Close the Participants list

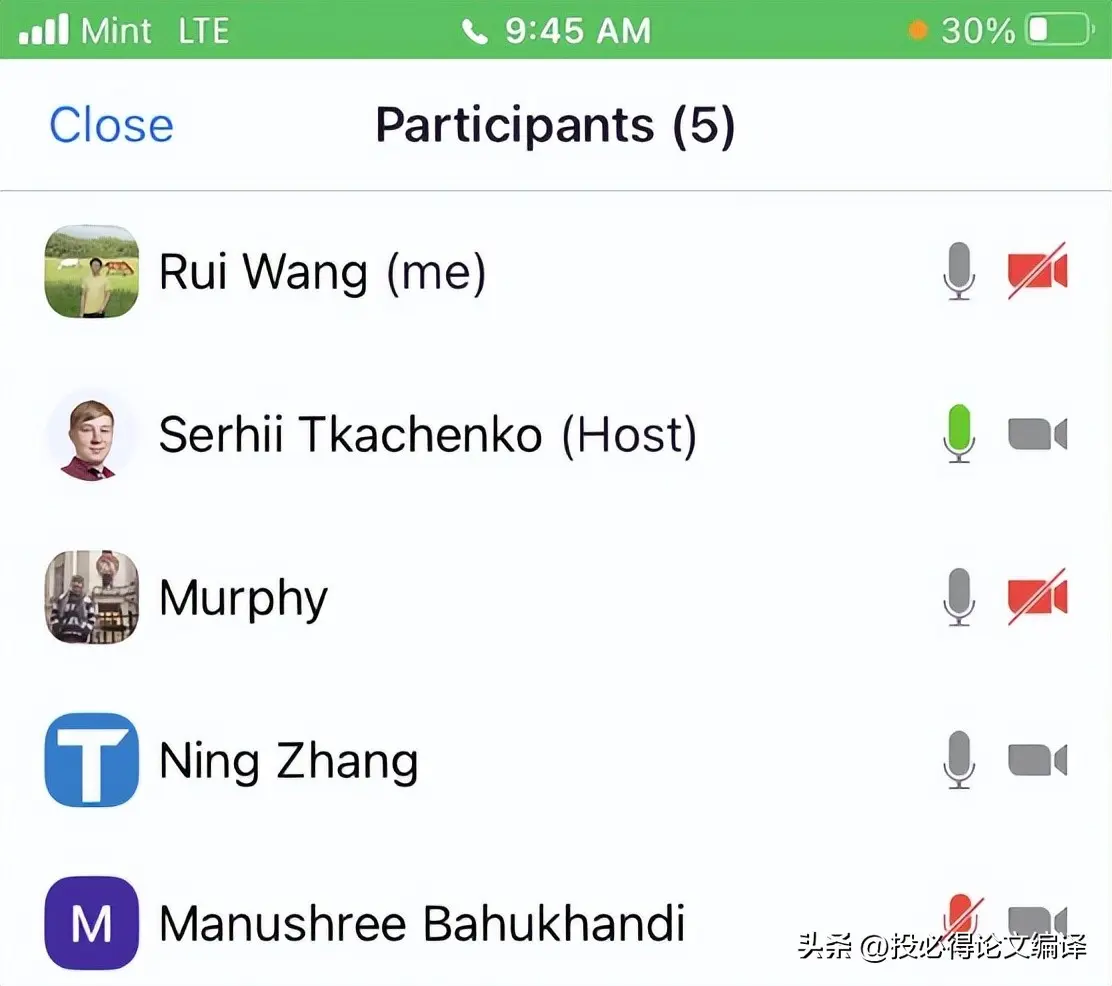click(111, 126)
